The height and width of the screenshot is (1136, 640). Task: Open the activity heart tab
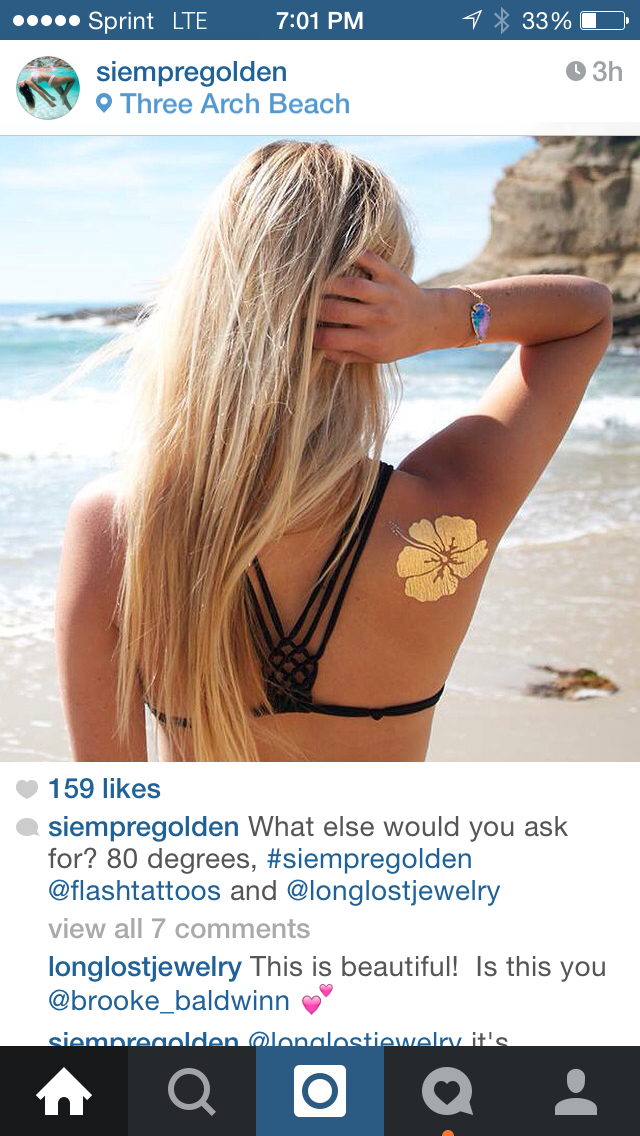coord(448,1091)
